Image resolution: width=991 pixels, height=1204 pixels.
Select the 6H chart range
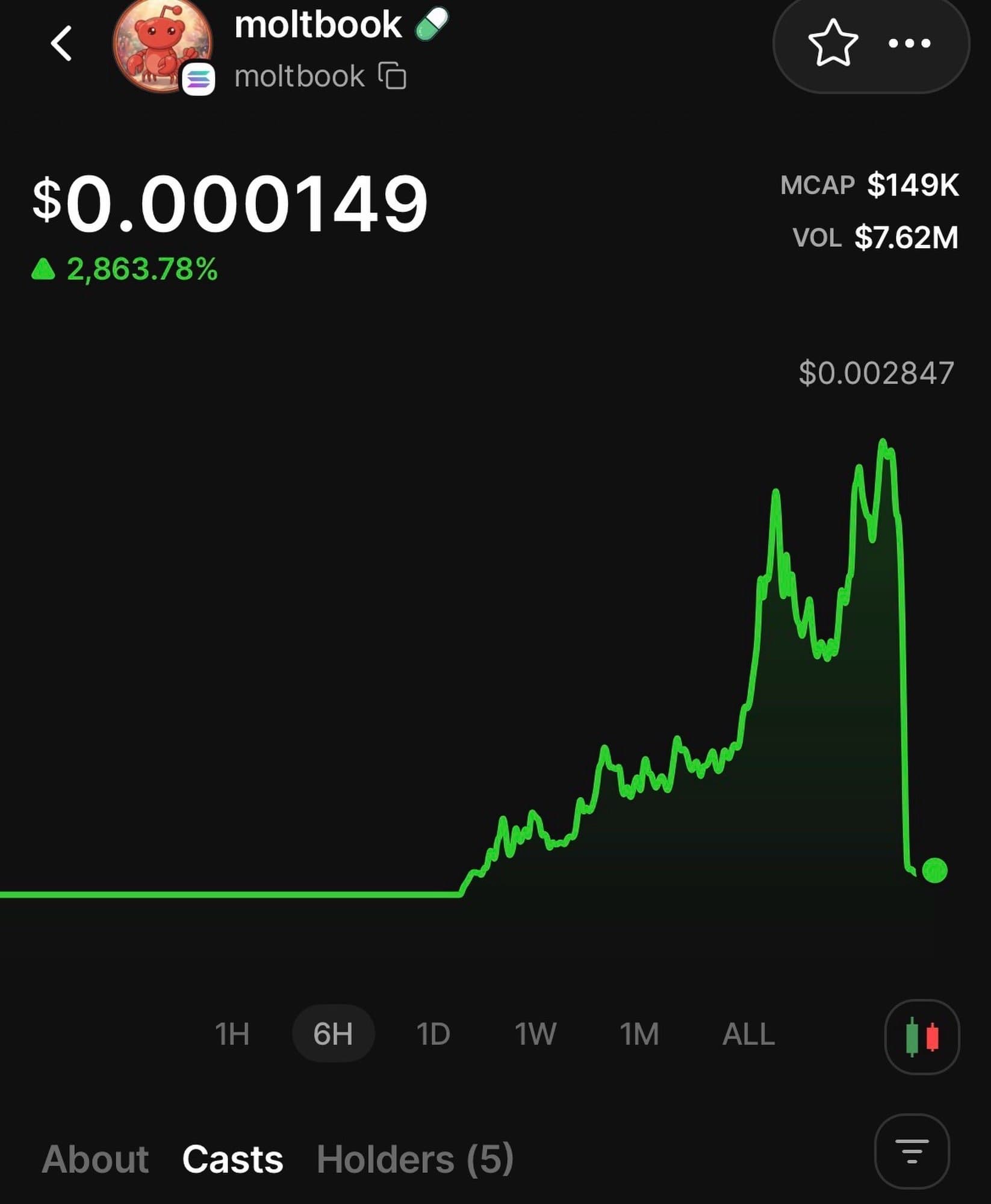[333, 1034]
